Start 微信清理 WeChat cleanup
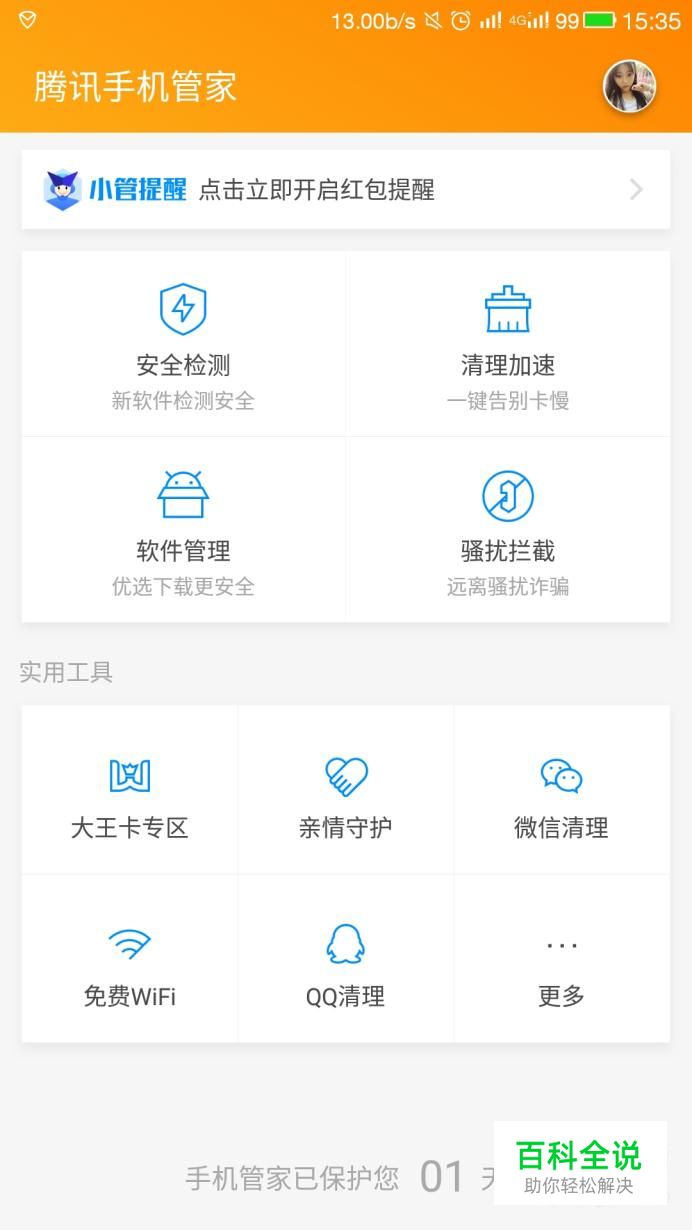 pos(561,792)
